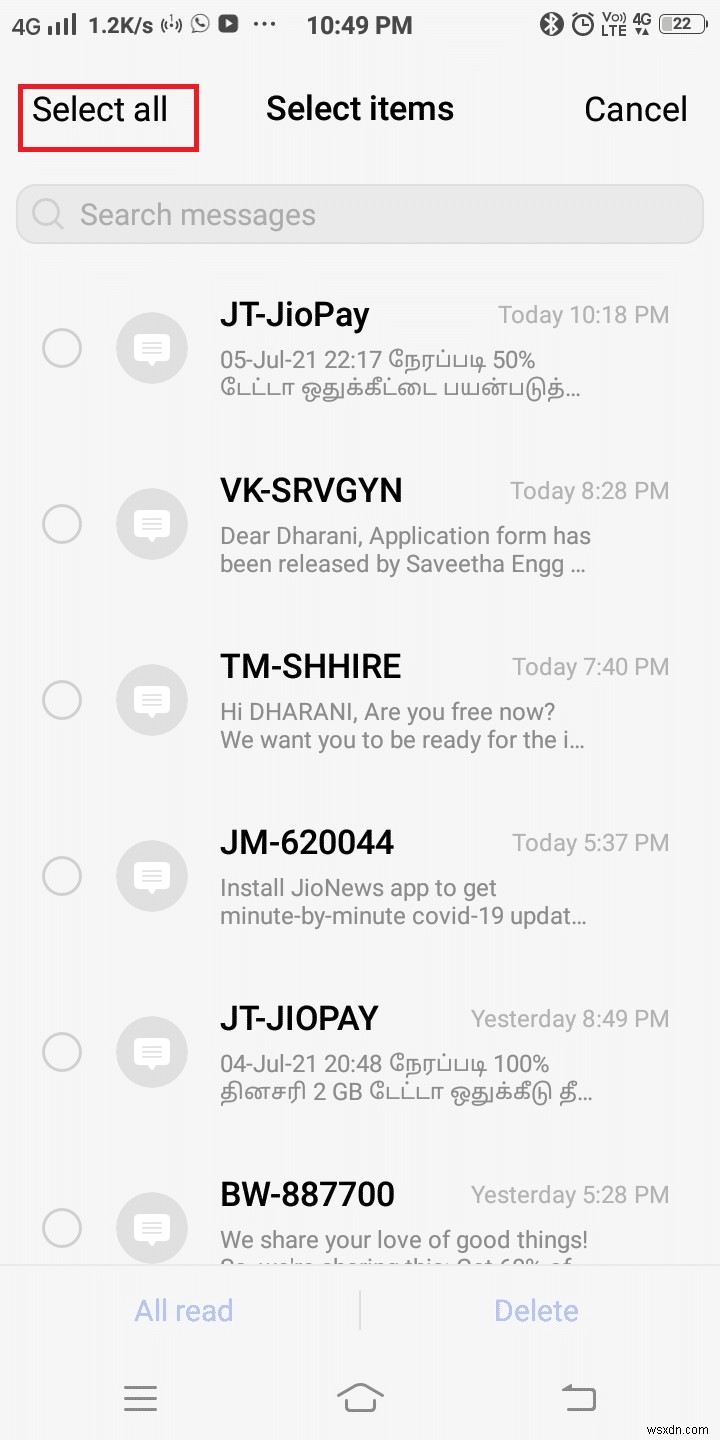Tick the circle beside BW-887700
720x1440 pixels.
[x=62, y=1228]
